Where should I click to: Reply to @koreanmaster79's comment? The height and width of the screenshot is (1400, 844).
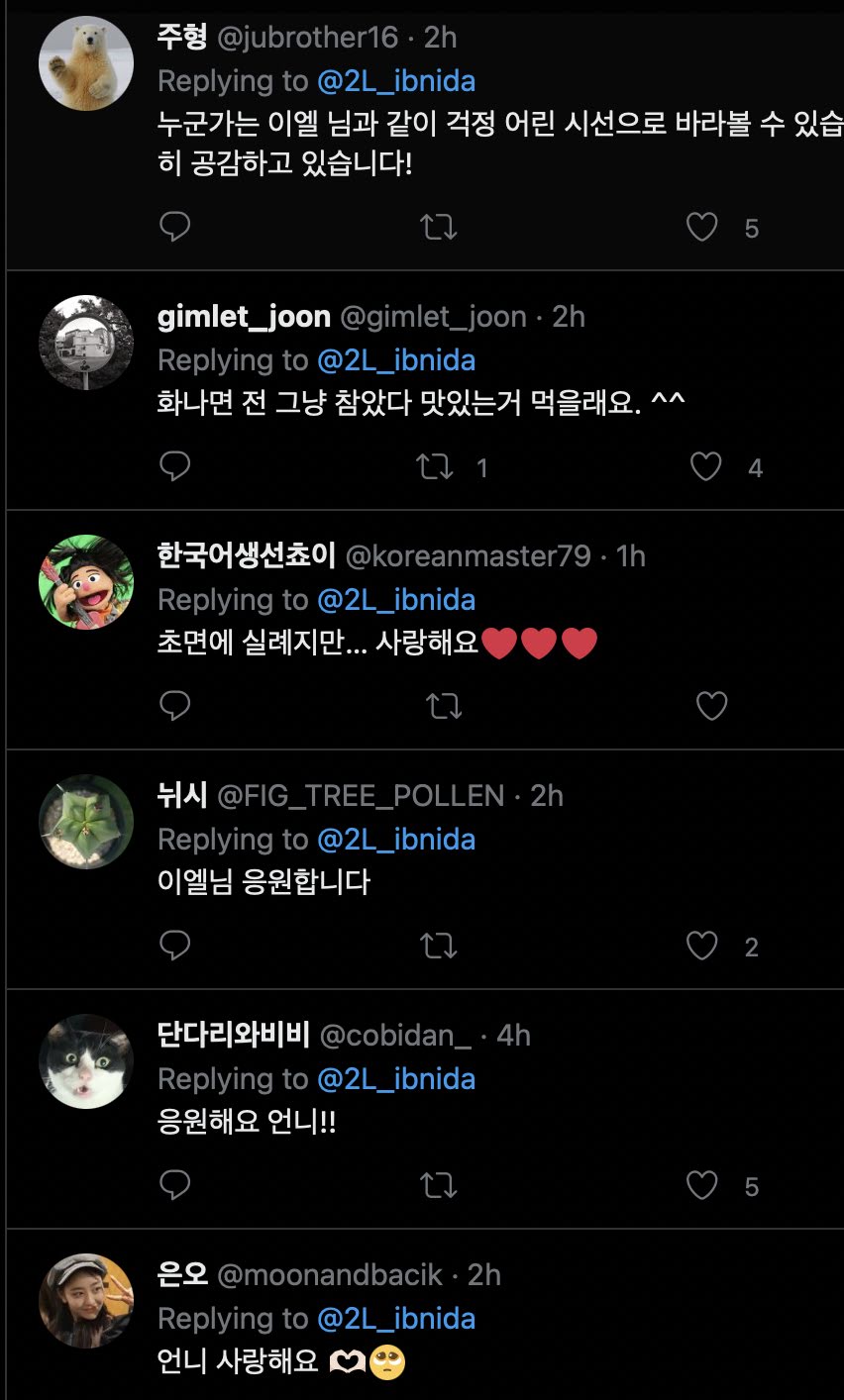[x=175, y=706]
